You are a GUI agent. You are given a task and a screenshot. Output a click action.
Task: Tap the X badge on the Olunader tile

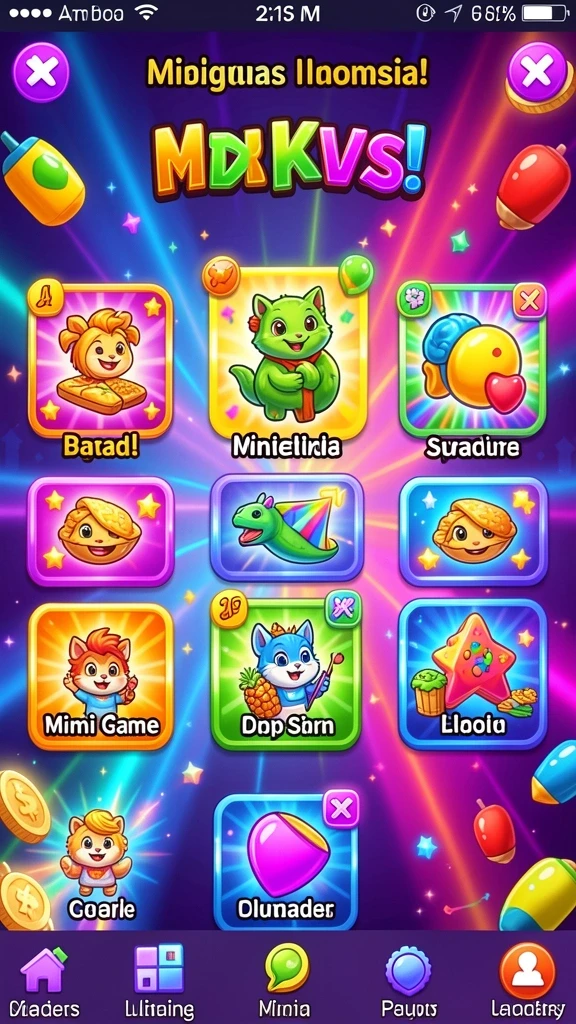point(341,810)
